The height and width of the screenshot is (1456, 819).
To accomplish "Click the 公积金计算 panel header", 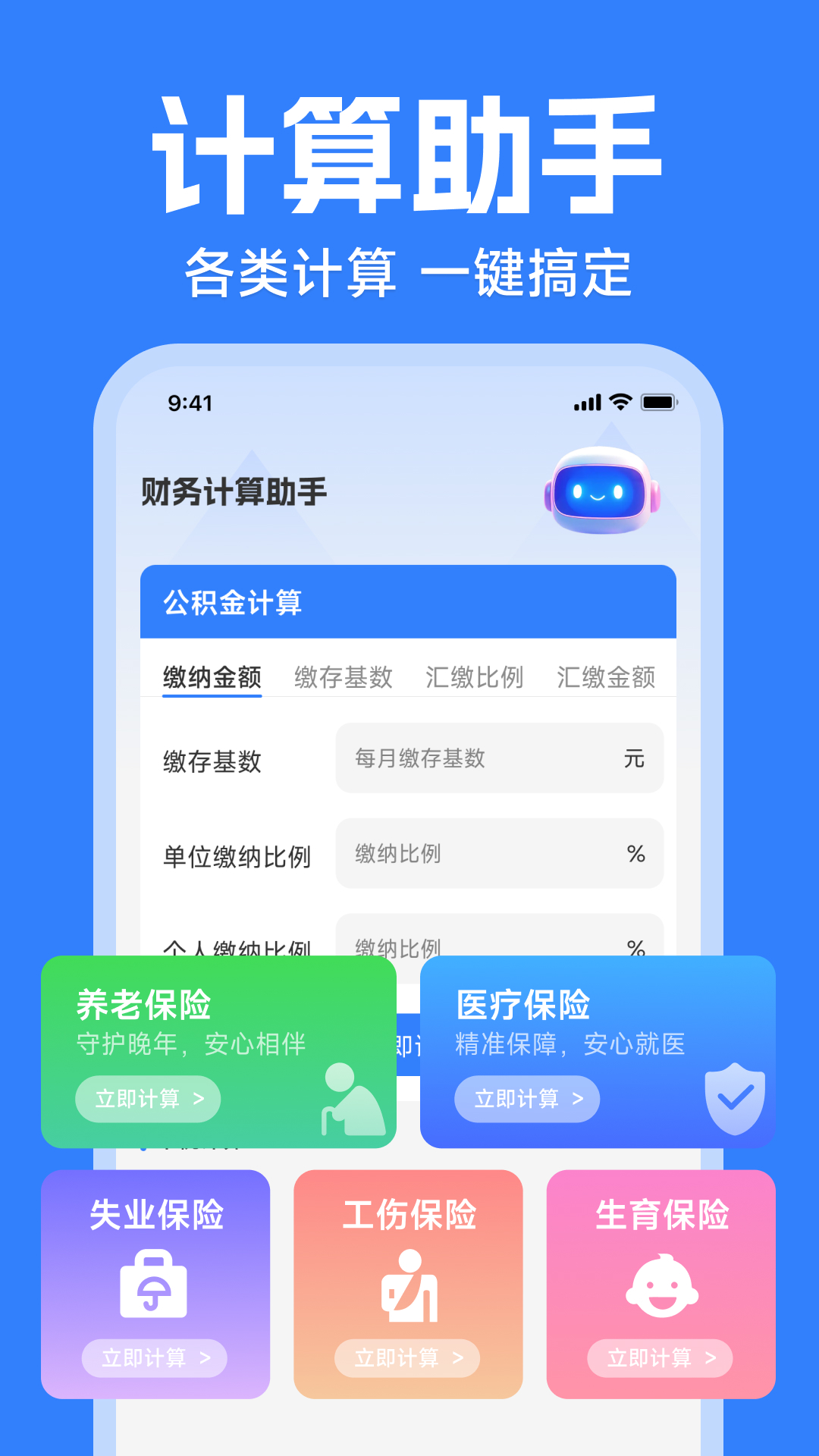I will click(x=409, y=603).
